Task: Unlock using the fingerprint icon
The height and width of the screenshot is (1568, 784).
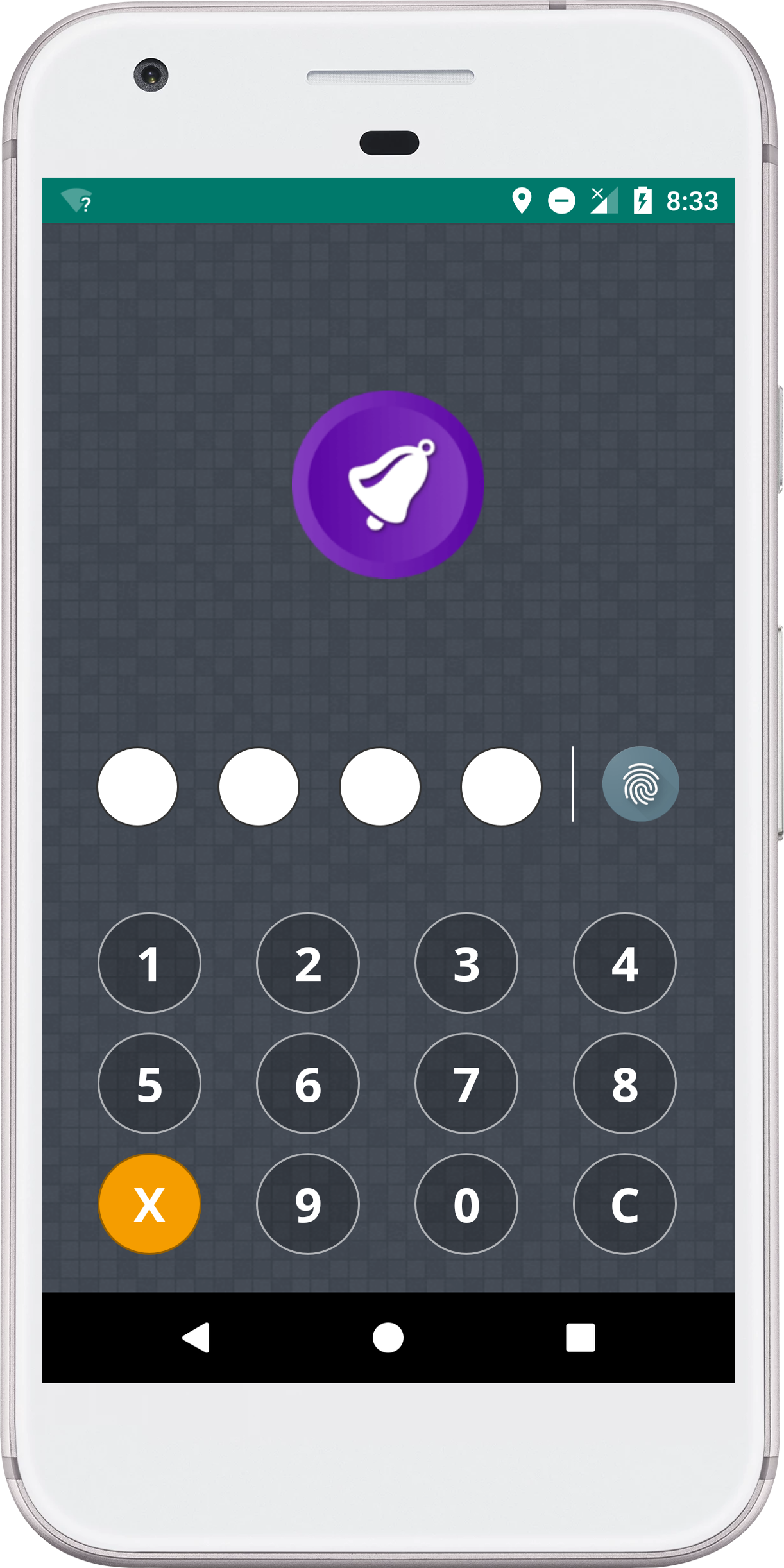Action: pyautogui.click(x=640, y=784)
